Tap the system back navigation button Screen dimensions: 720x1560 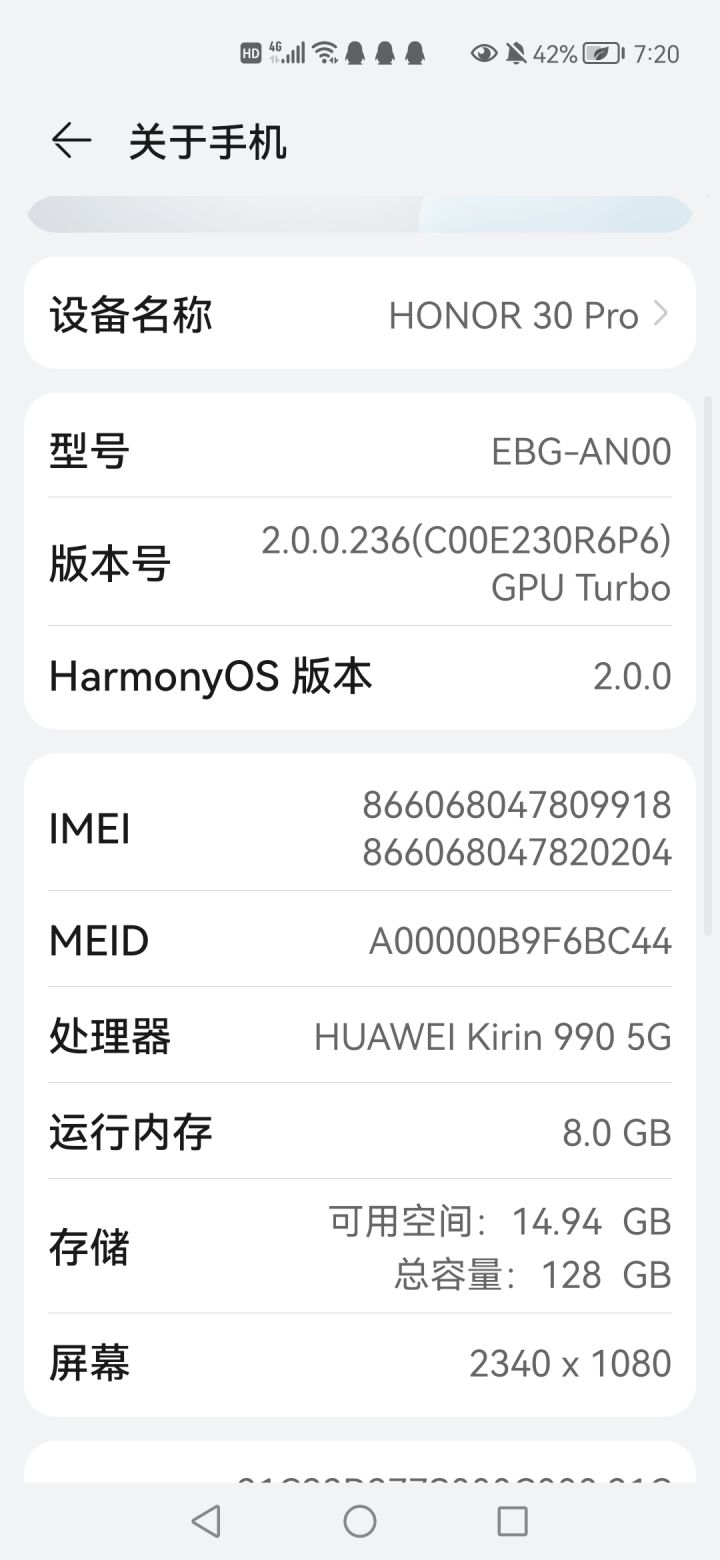click(206, 1521)
